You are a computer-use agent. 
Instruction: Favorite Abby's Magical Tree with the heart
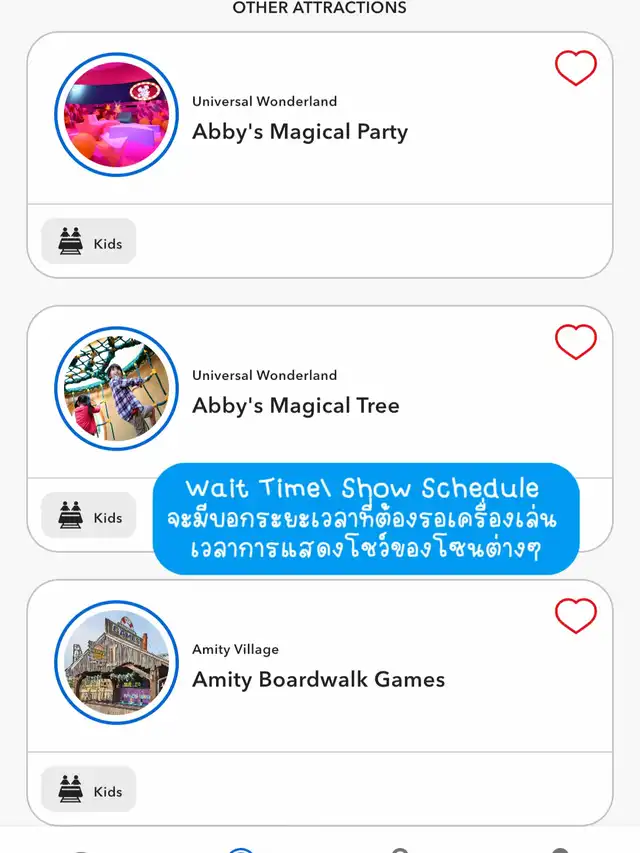576,342
